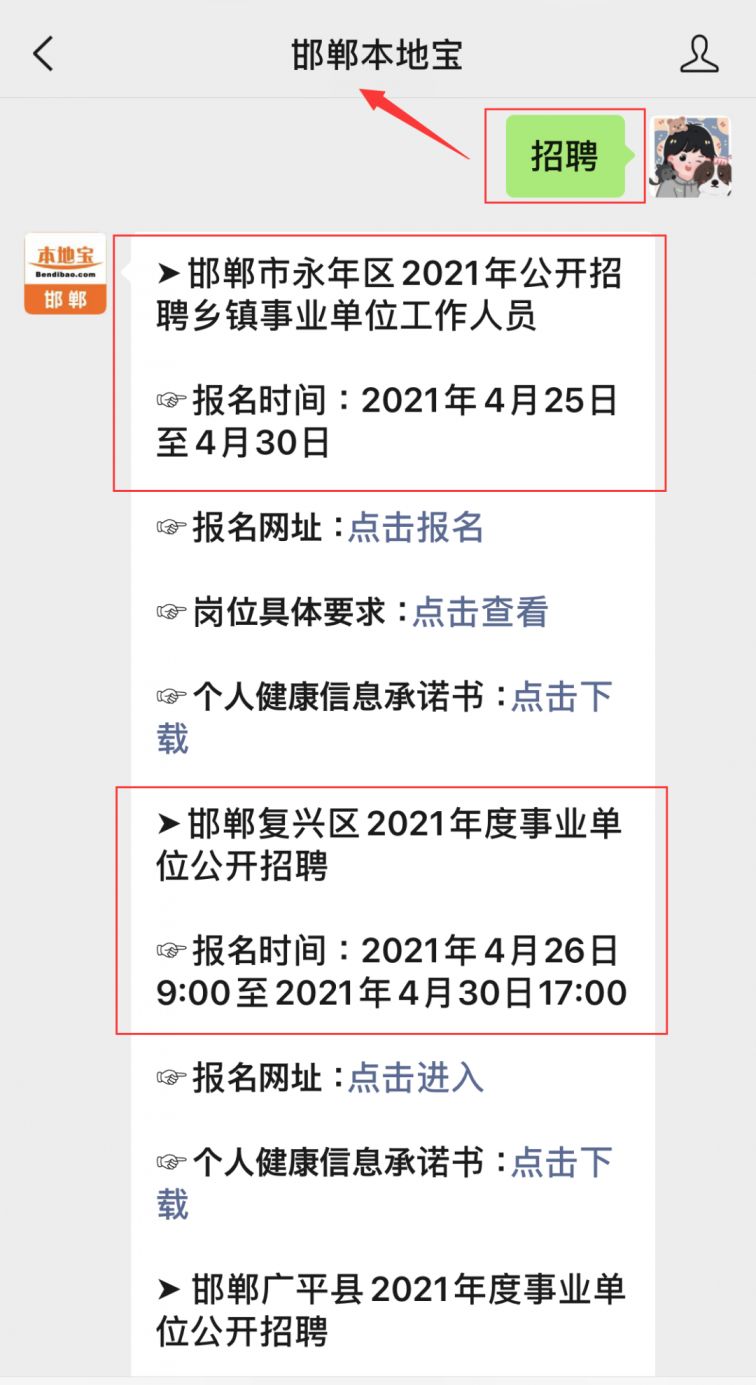The height and width of the screenshot is (1385, 756).
Task: Go back from the 邯郸本地宝 chat
Action: [43, 54]
